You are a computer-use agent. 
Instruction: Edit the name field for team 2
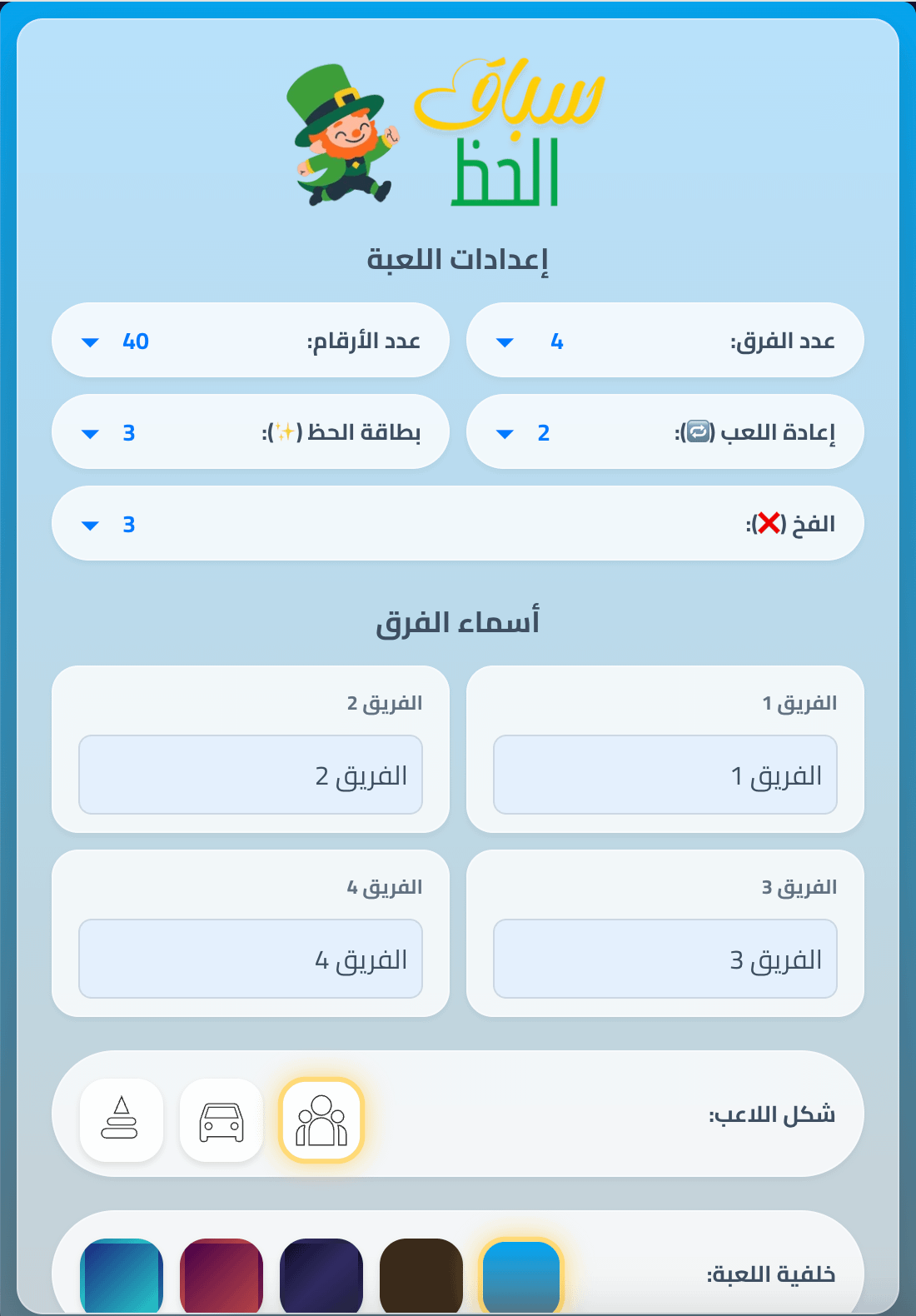pyautogui.click(x=250, y=775)
